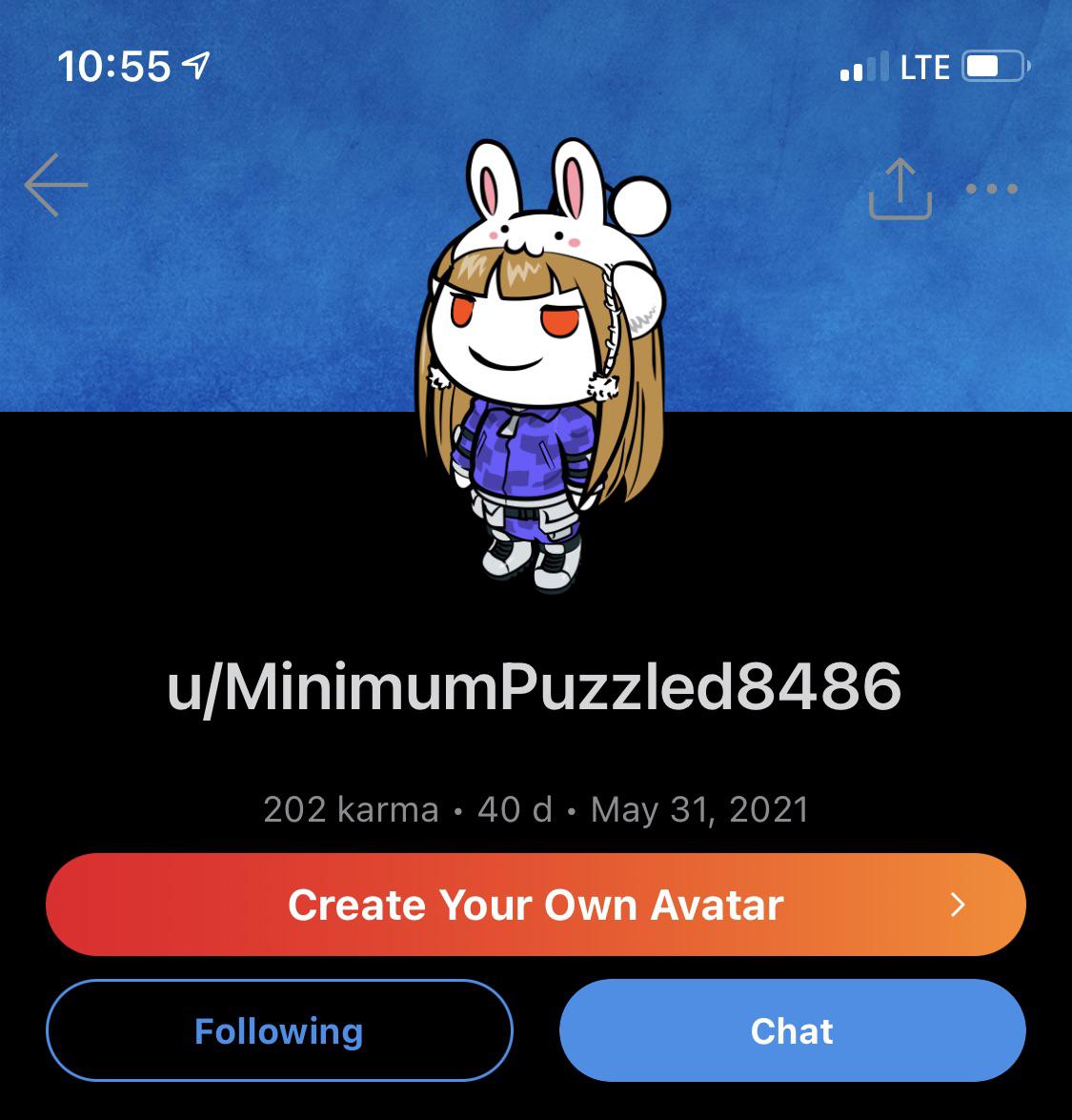Tap the profile header banner area
Screen dimensions: 1072x1120
click(191, 286)
